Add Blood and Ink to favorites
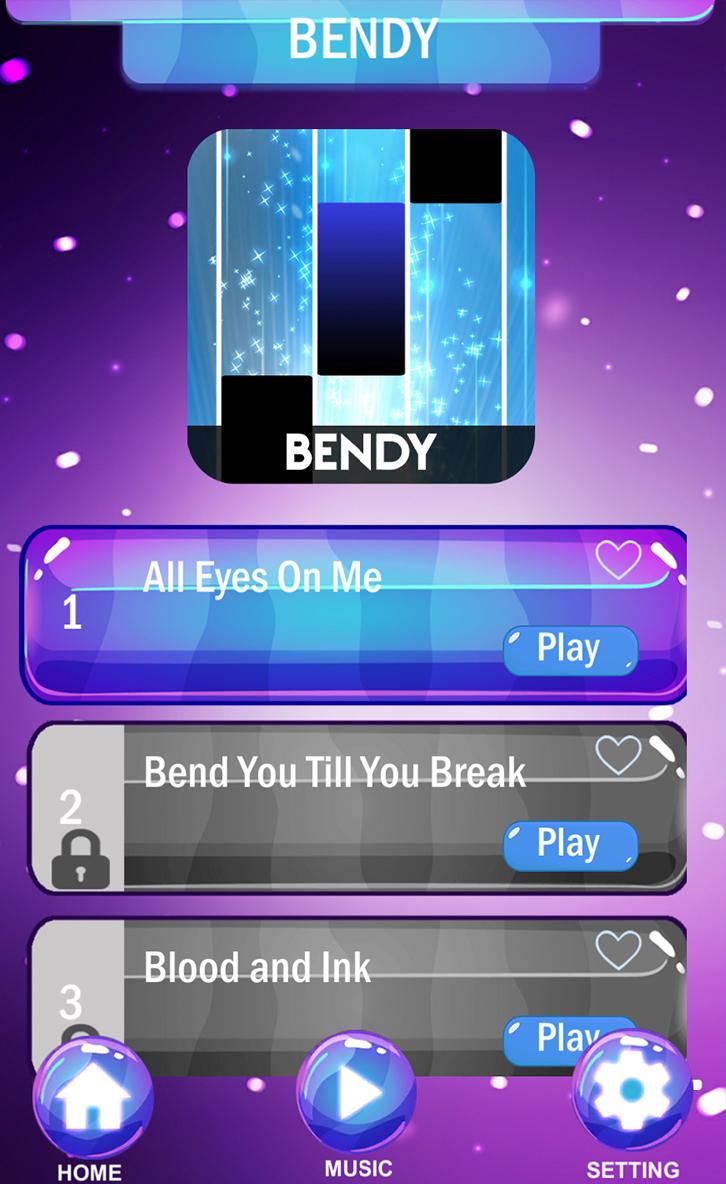726x1184 pixels. (618, 950)
